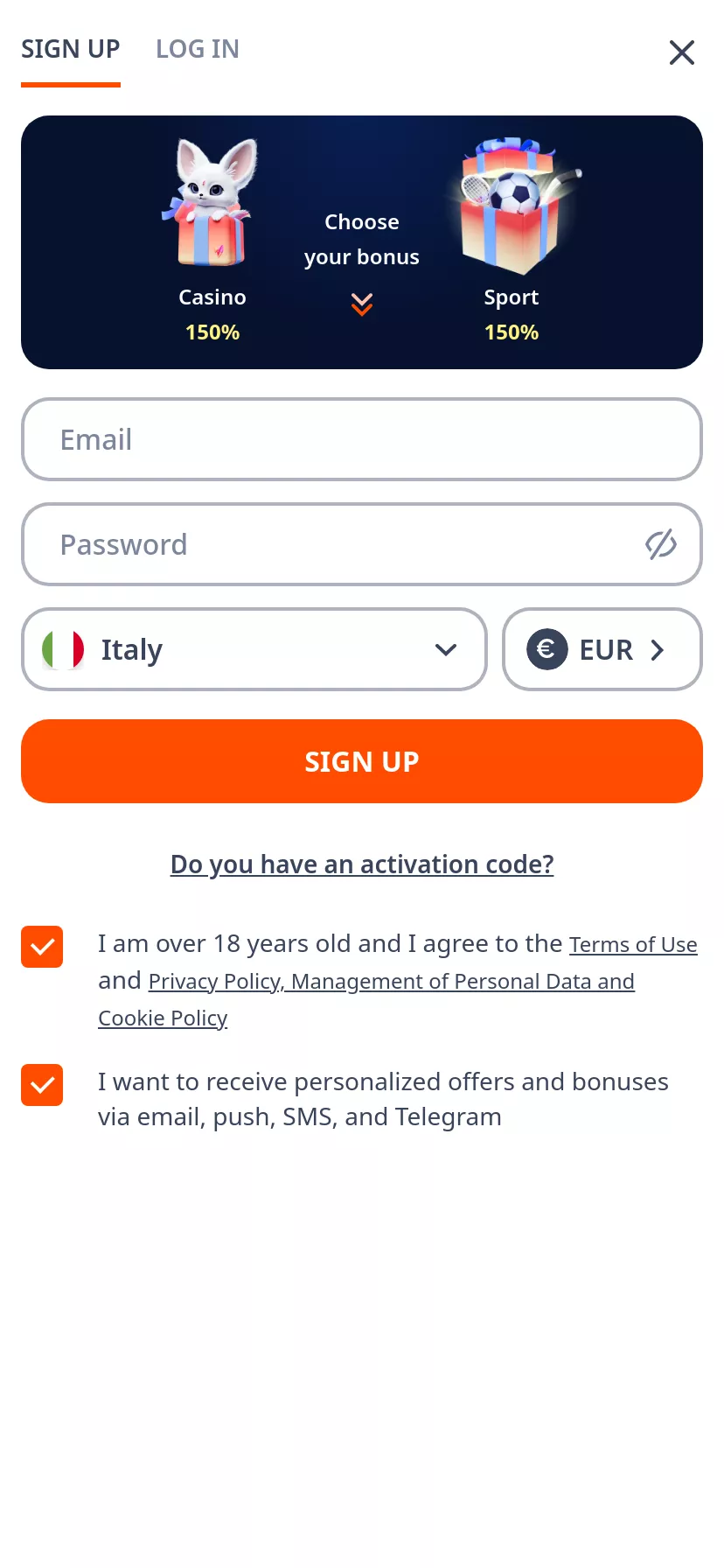Click the Email input field

coord(361,439)
